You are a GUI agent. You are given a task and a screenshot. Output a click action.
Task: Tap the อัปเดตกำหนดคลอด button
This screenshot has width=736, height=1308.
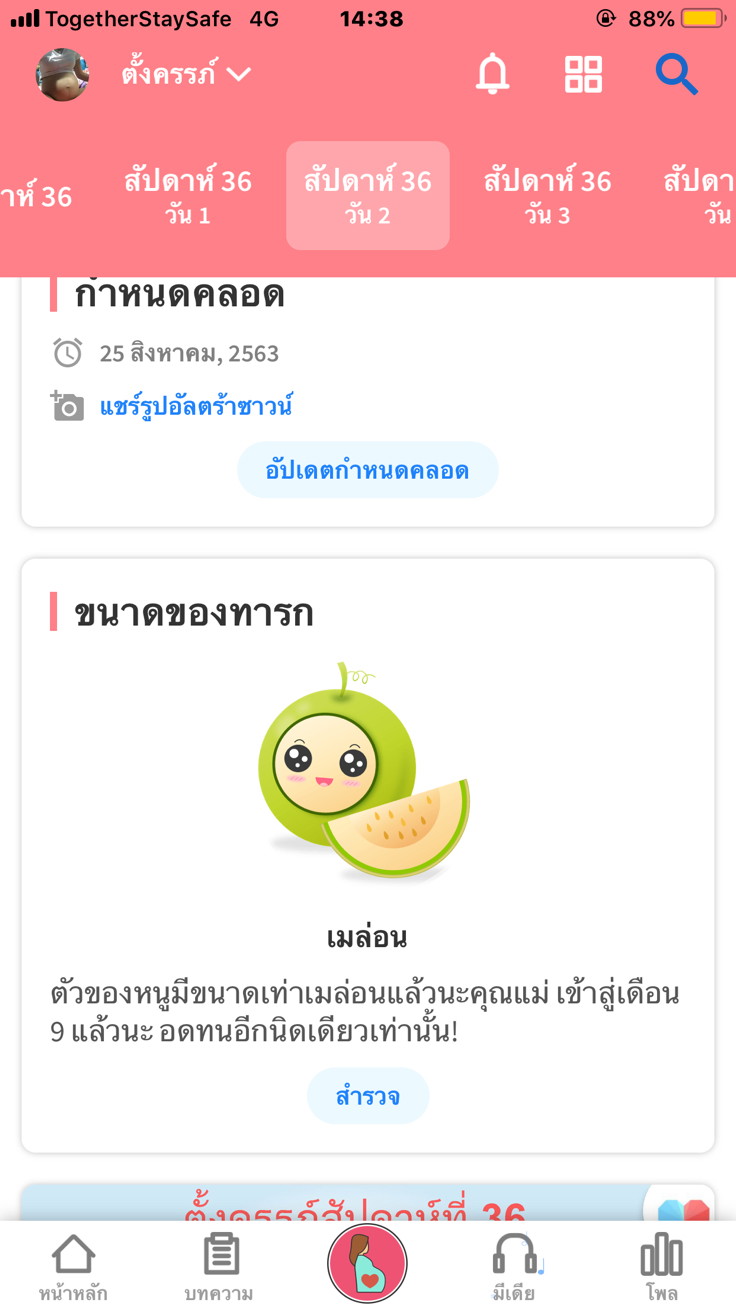367,470
